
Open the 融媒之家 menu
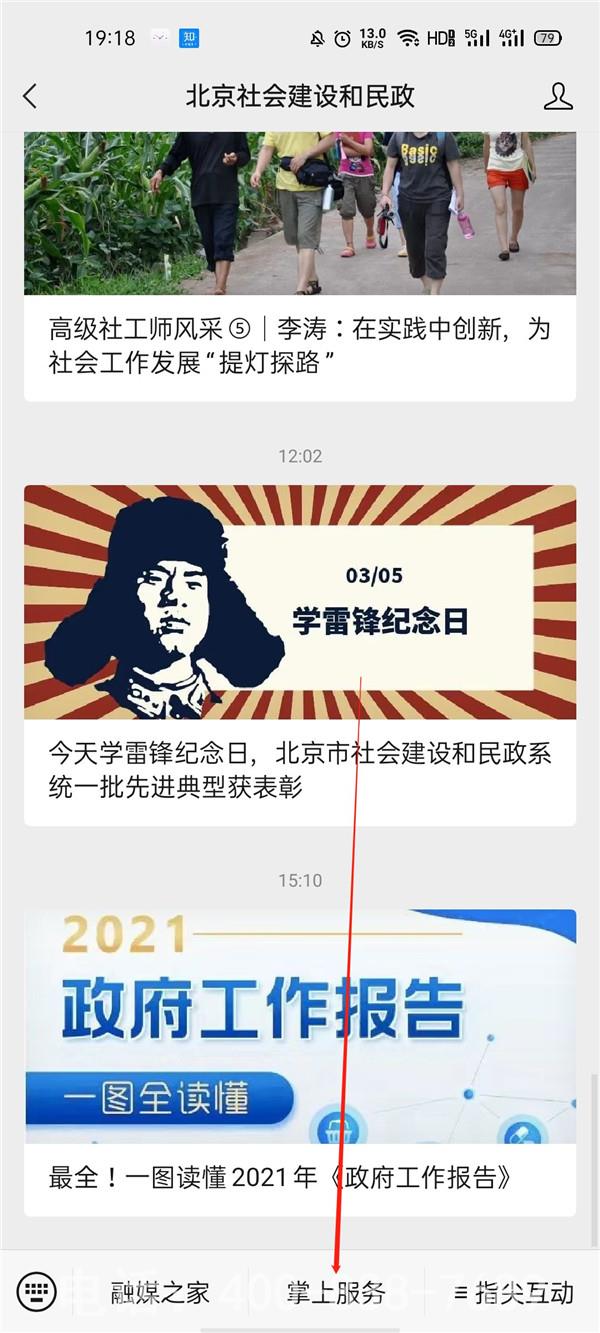click(x=160, y=1292)
